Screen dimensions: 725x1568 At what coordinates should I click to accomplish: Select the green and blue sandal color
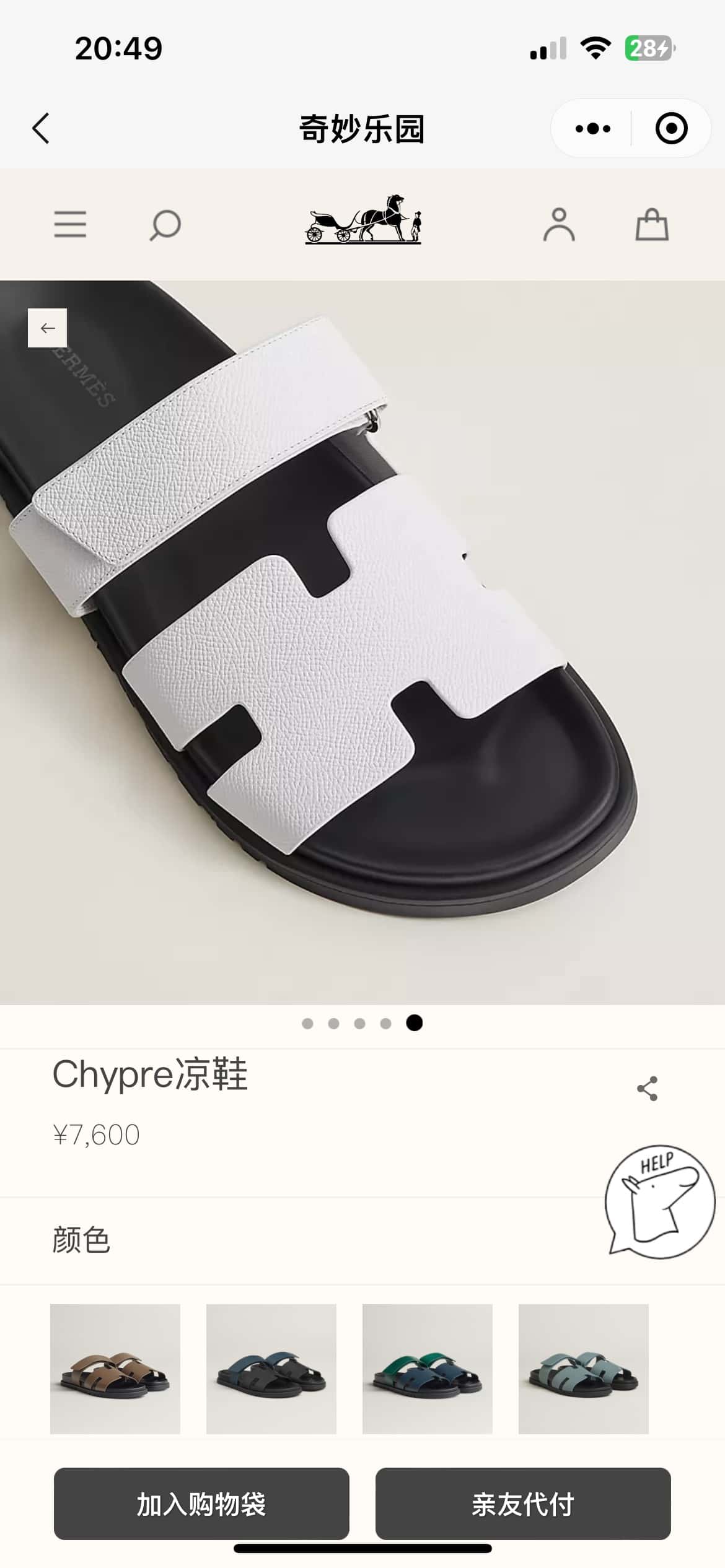pos(428,1369)
